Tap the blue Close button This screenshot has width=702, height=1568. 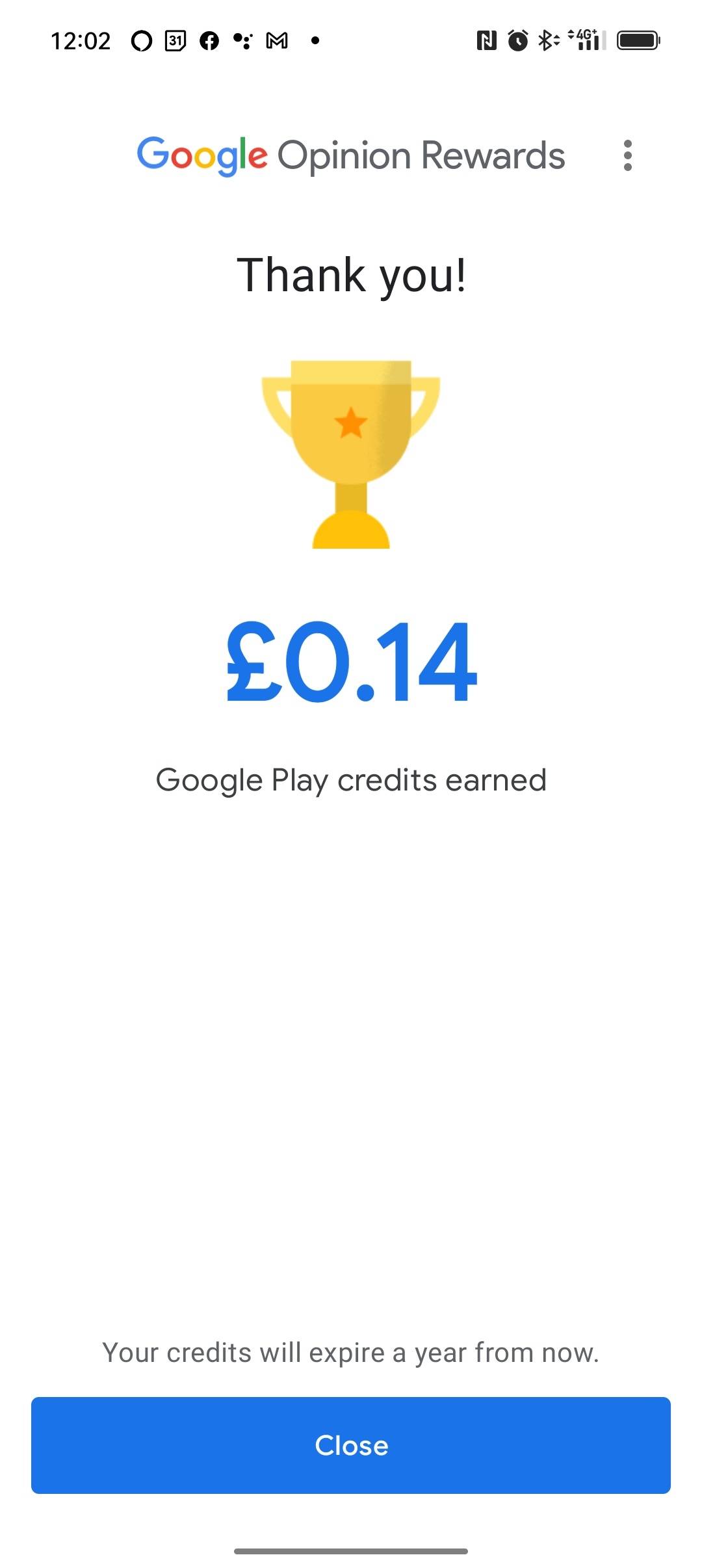pyautogui.click(x=351, y=1445)
